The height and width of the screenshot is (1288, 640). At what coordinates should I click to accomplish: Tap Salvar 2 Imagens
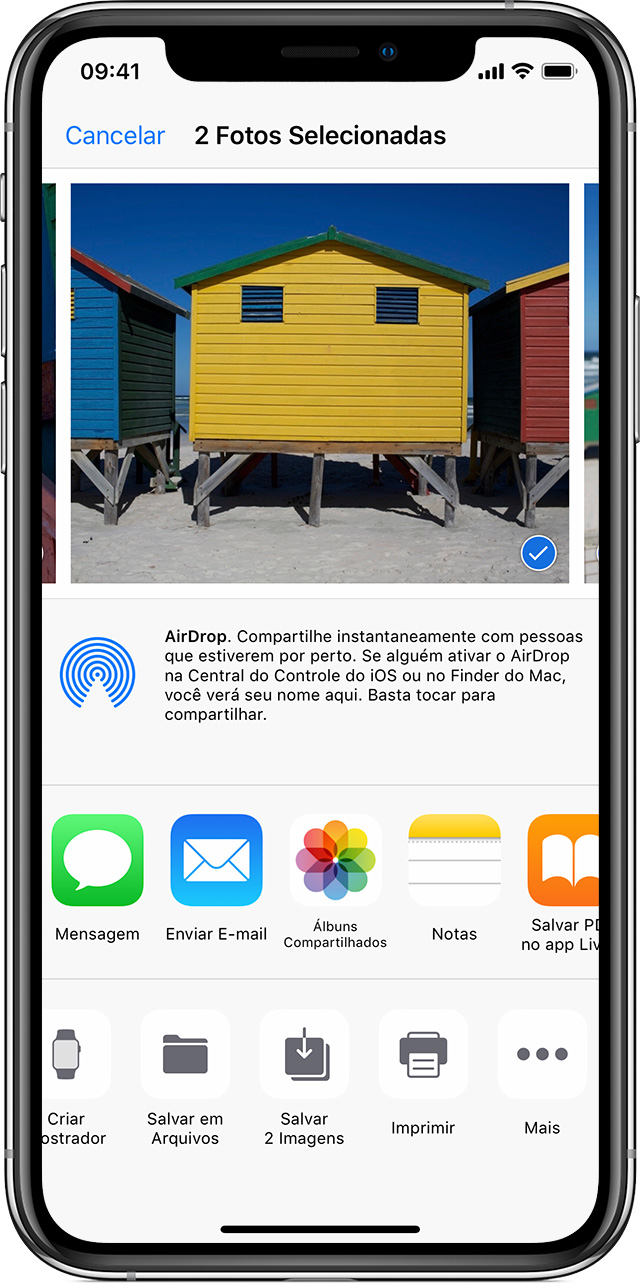[x=304, y=1054]
